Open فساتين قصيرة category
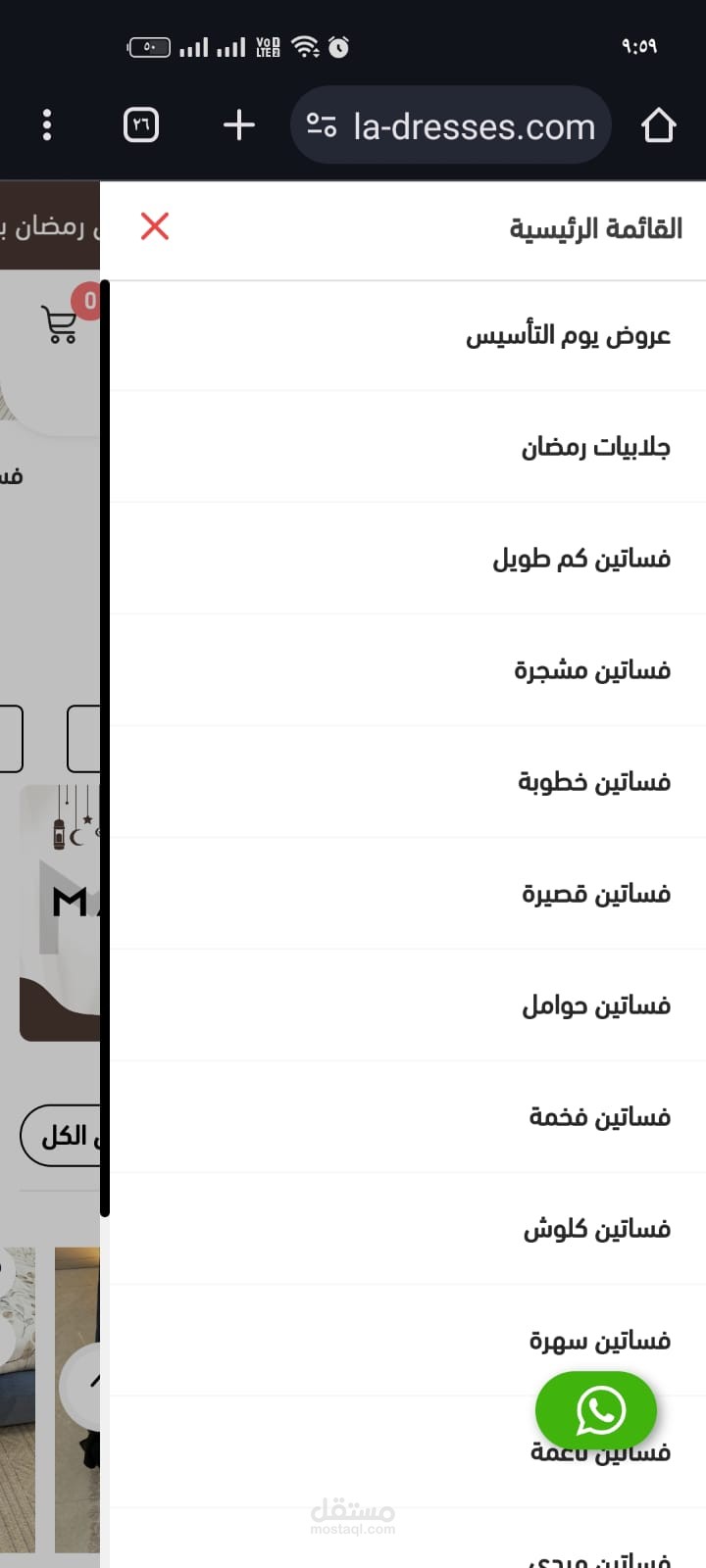Viewport: 706px width, 1568px height. point(595,895)
